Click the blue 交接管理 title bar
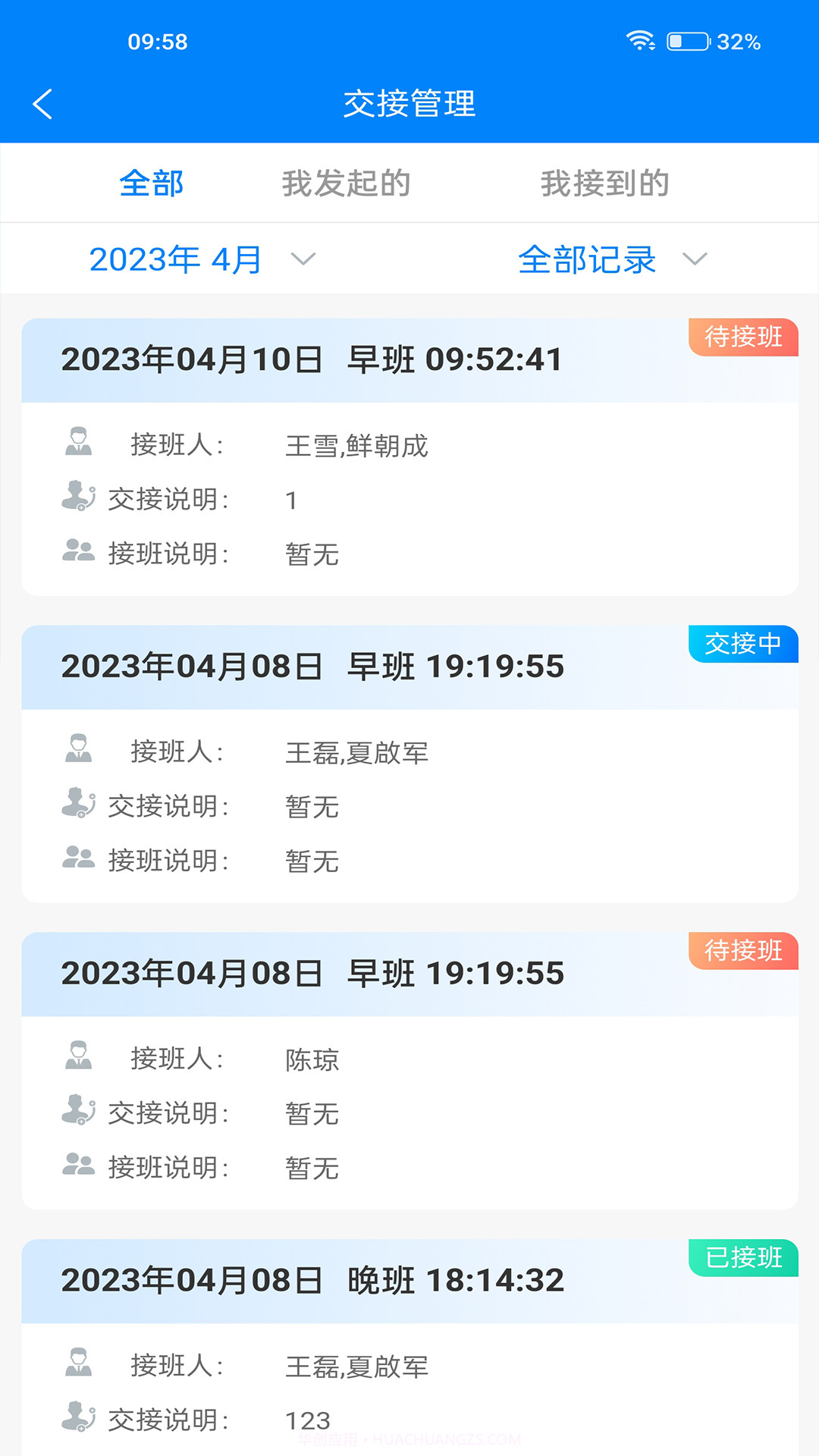819x1456 pixels. tap(409, 104)
